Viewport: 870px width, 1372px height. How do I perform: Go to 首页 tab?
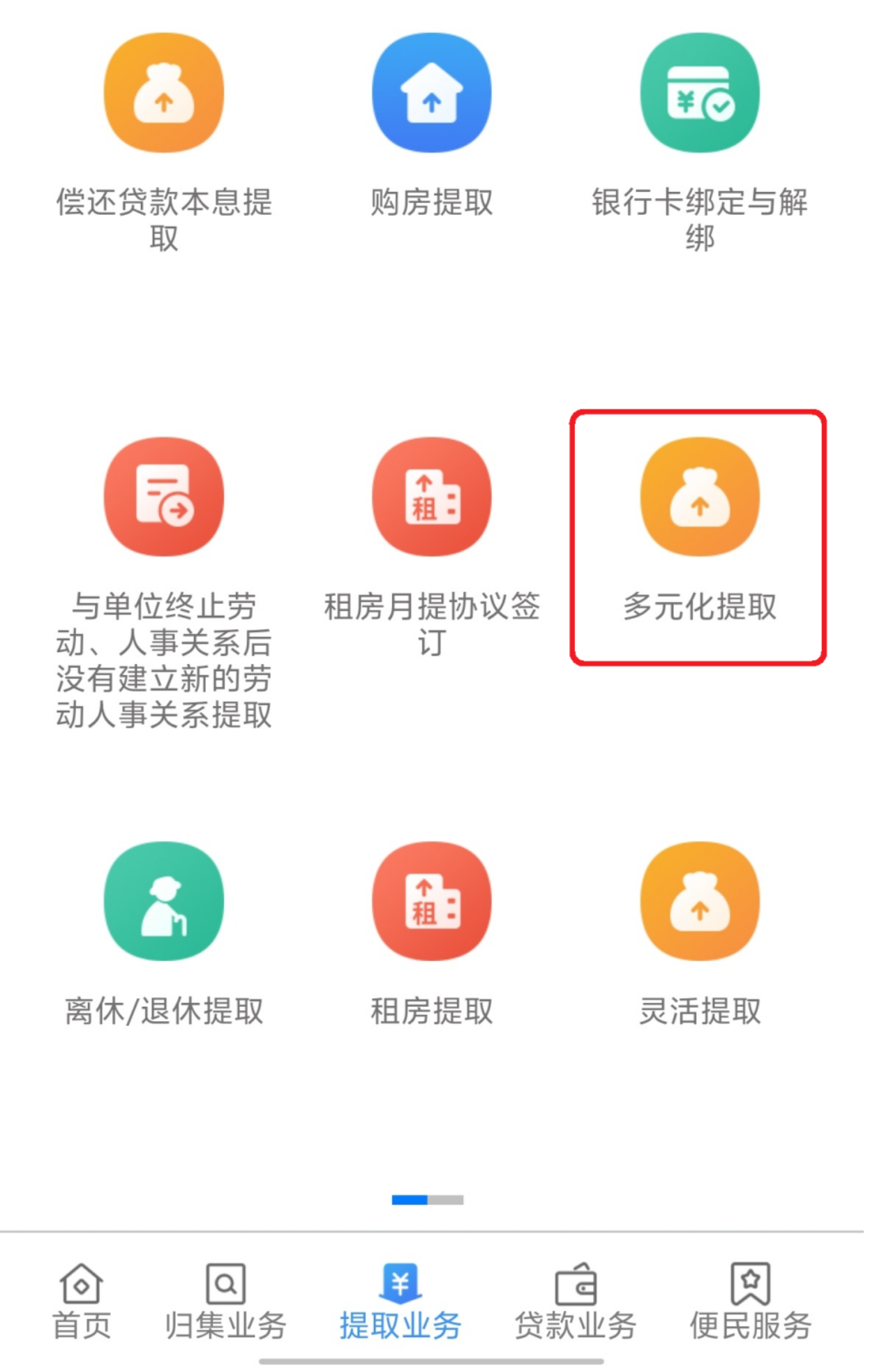click(82, 1302)
